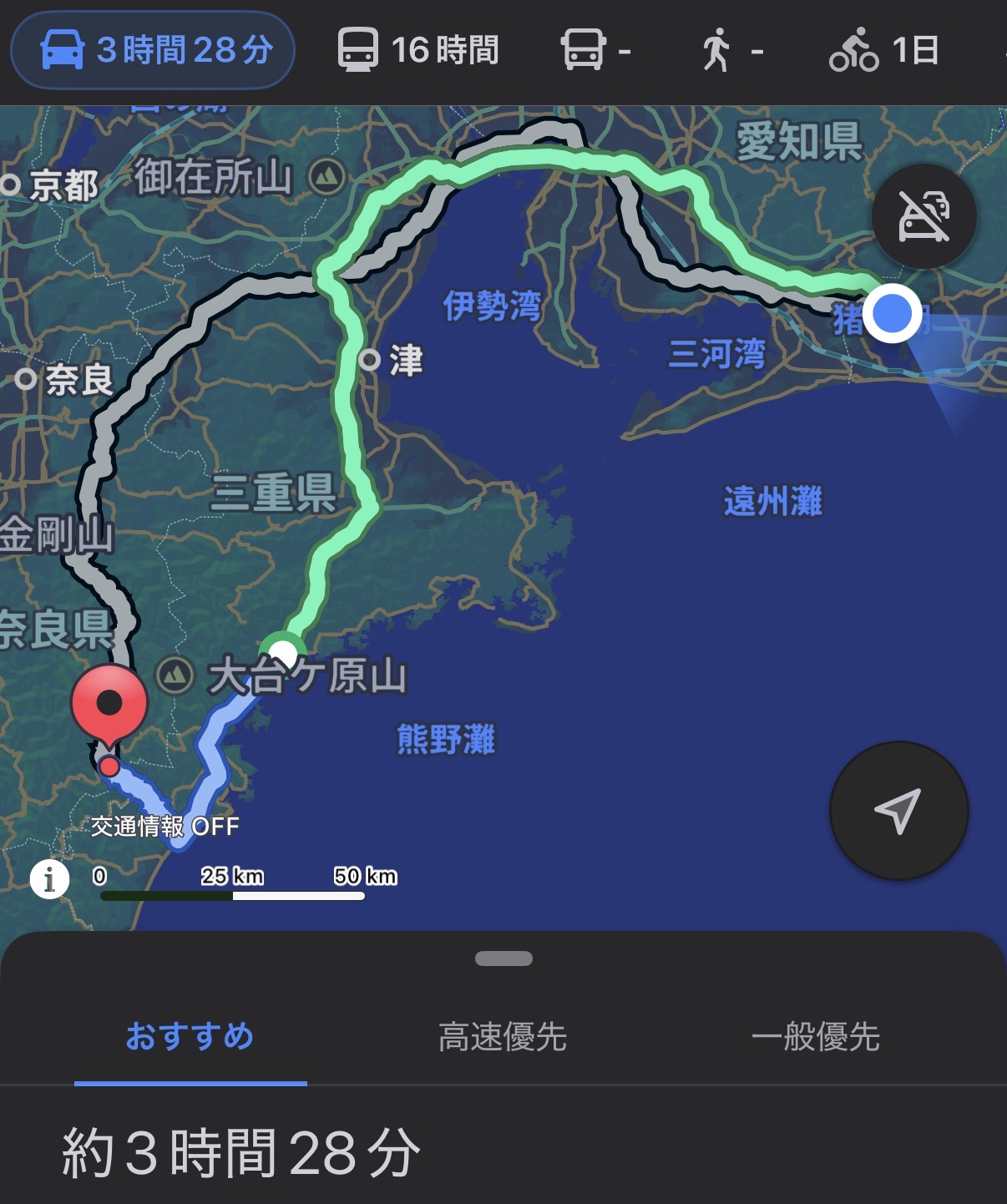The height and width of the screenshot is (1204, 1007).
Task: Tap the bottom sheet drag handle
Action: coord(503,959)
